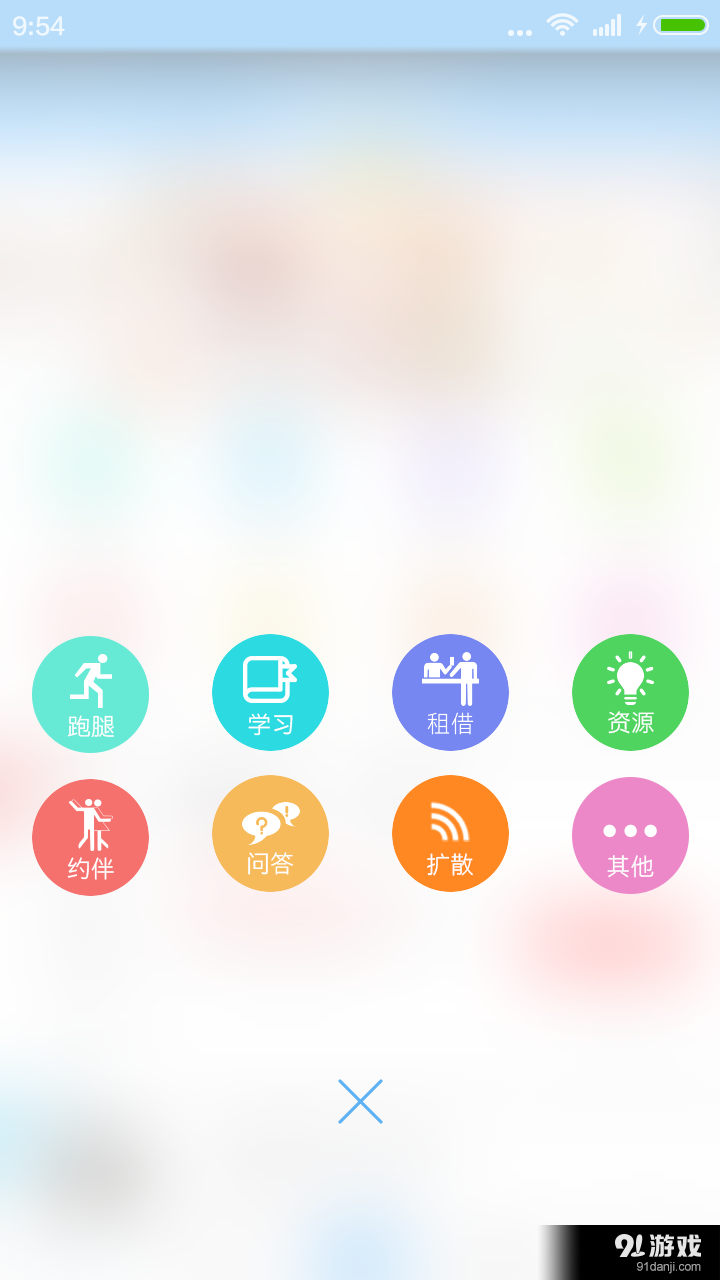Open the 资源 resources lightbulb icon
Screen dimensions: 720x1280
(630, 692)
